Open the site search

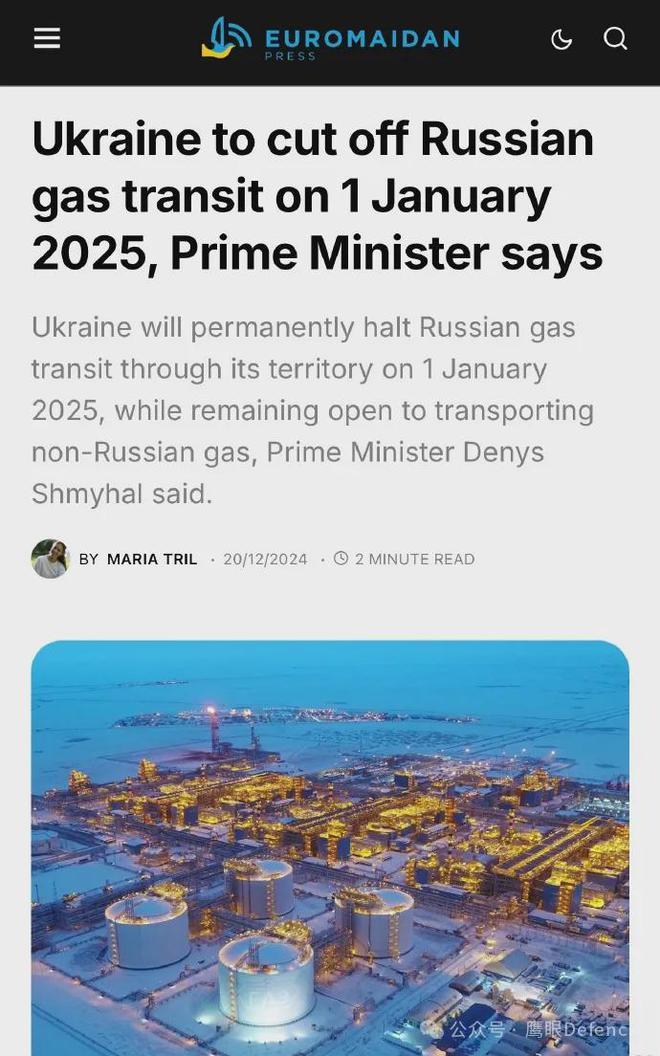click(x=616, y=38)
